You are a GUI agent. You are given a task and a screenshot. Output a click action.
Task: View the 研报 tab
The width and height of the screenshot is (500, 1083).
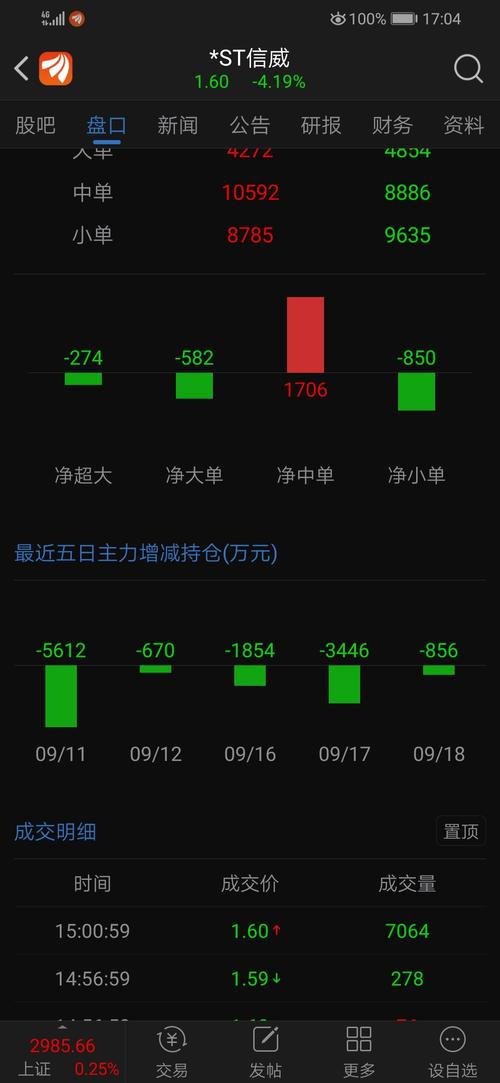[x=321, y=125]
